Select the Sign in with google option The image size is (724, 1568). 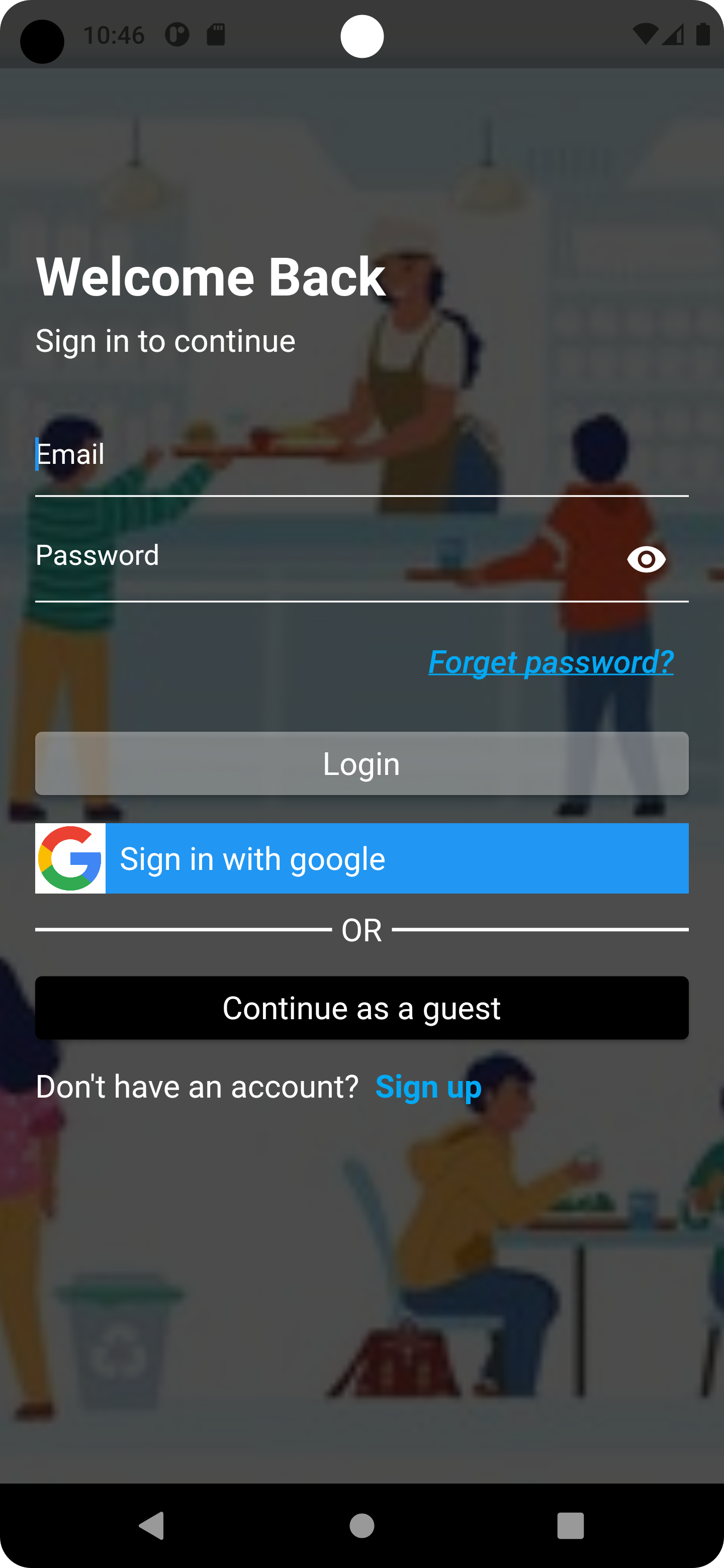[x=361, y=858]
